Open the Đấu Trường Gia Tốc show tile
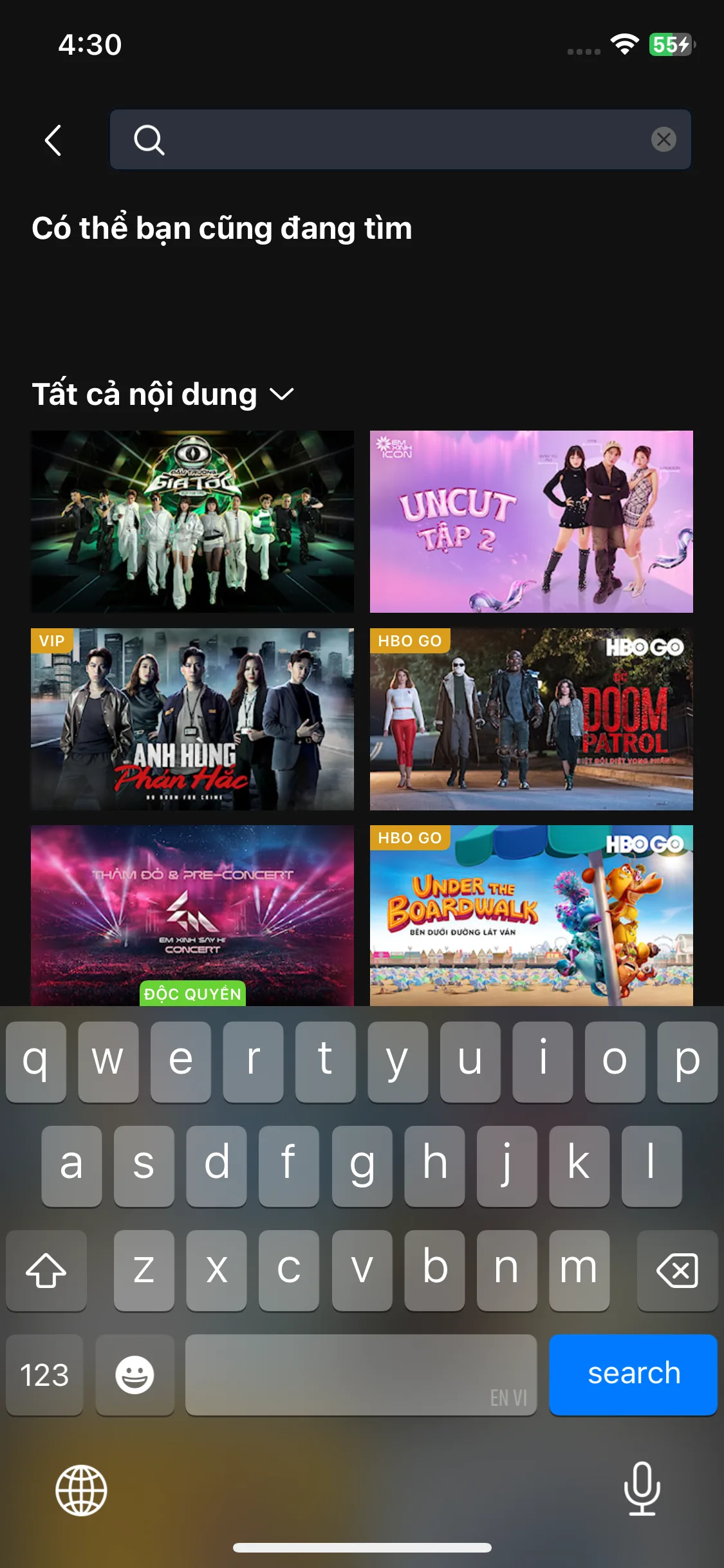 click(192, 521)
